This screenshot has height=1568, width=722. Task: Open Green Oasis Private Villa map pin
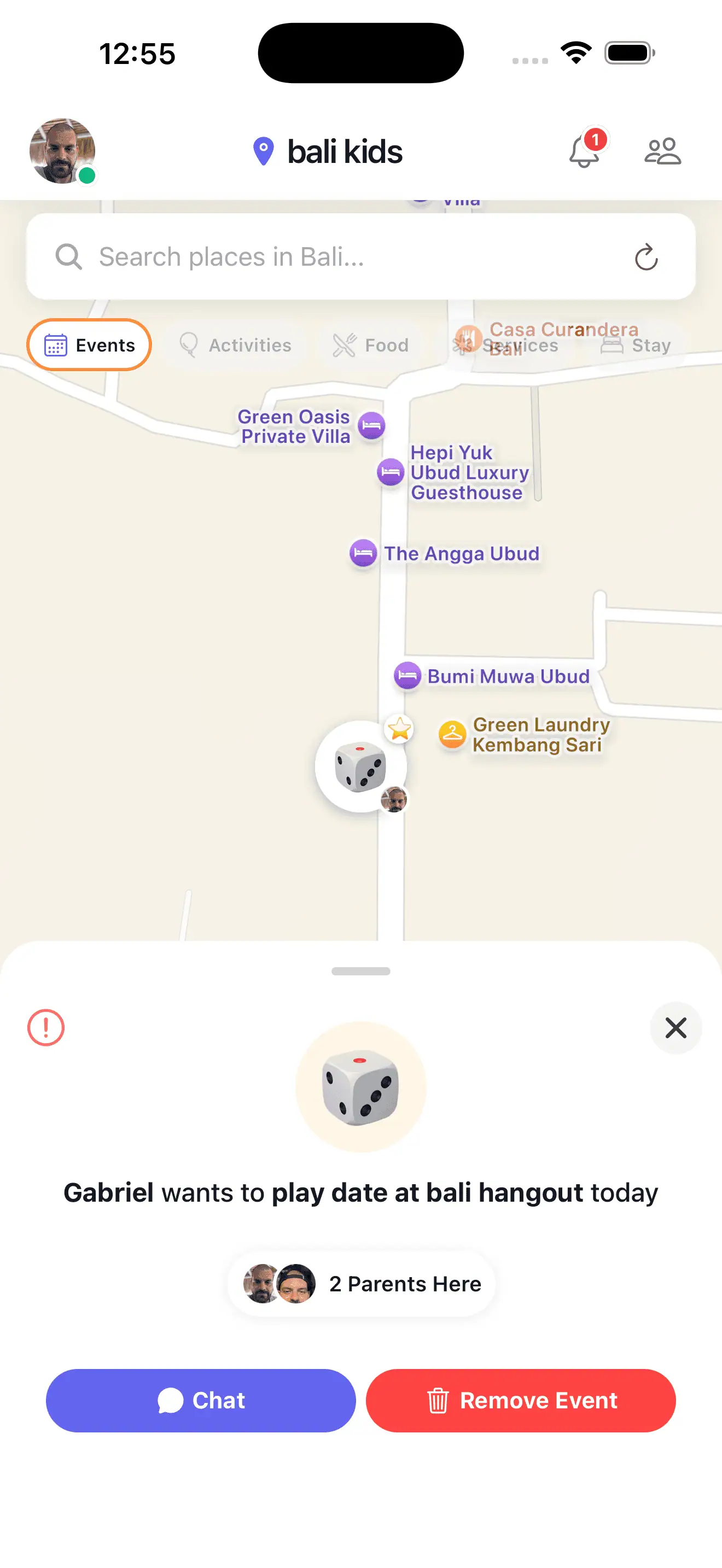click(x=371, y=425)
